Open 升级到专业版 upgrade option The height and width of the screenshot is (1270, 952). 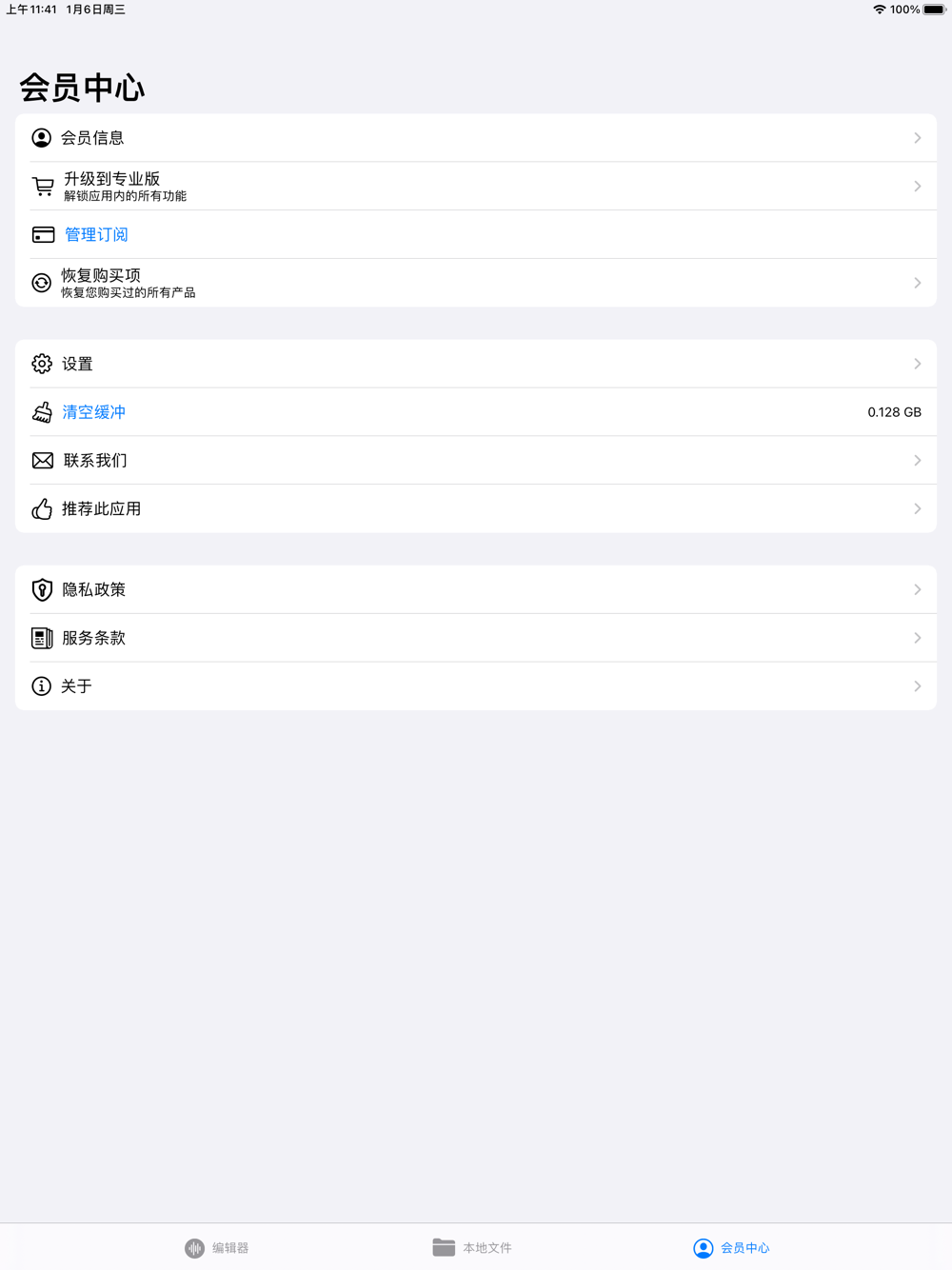coord(476,187)
